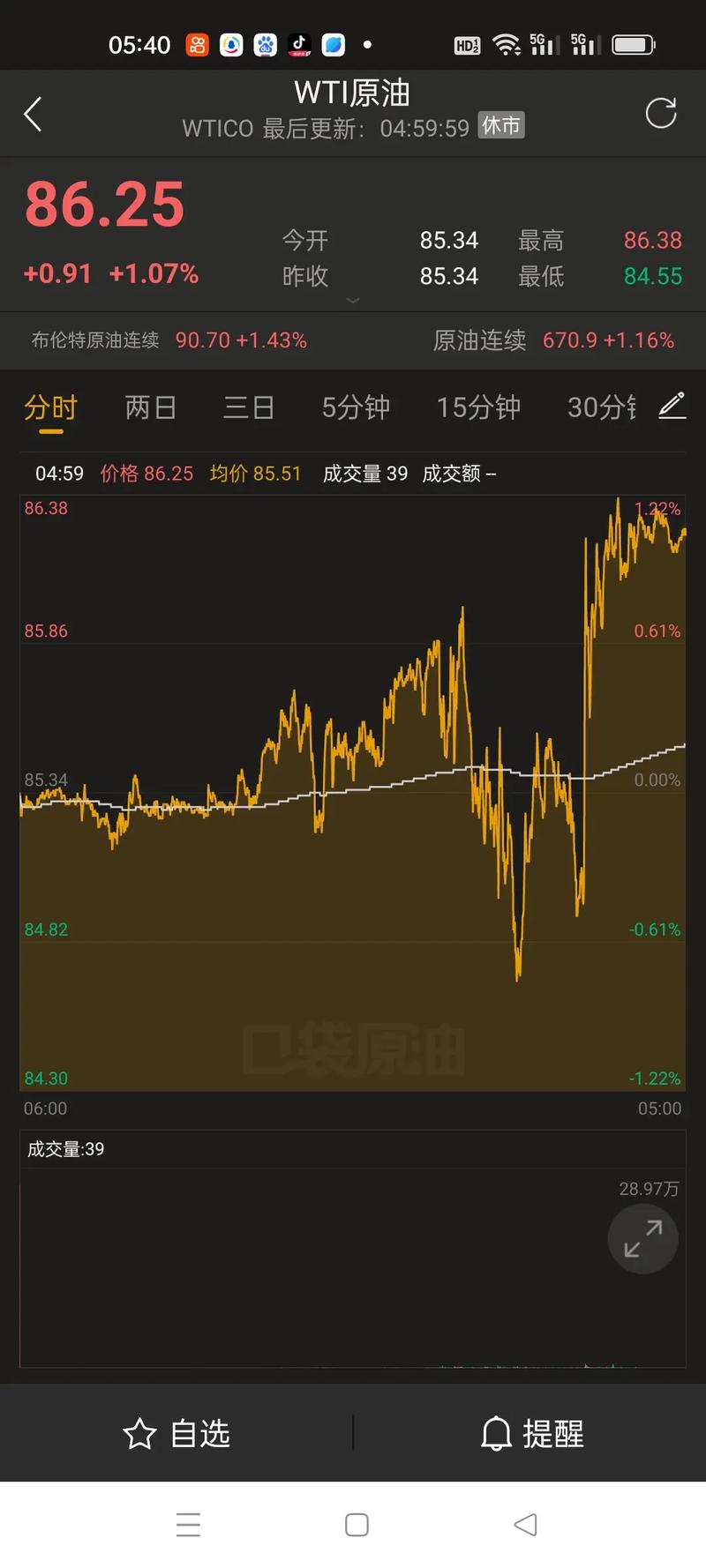
Task: Switch to the 三日 chart tab
Action: point(249,407)
